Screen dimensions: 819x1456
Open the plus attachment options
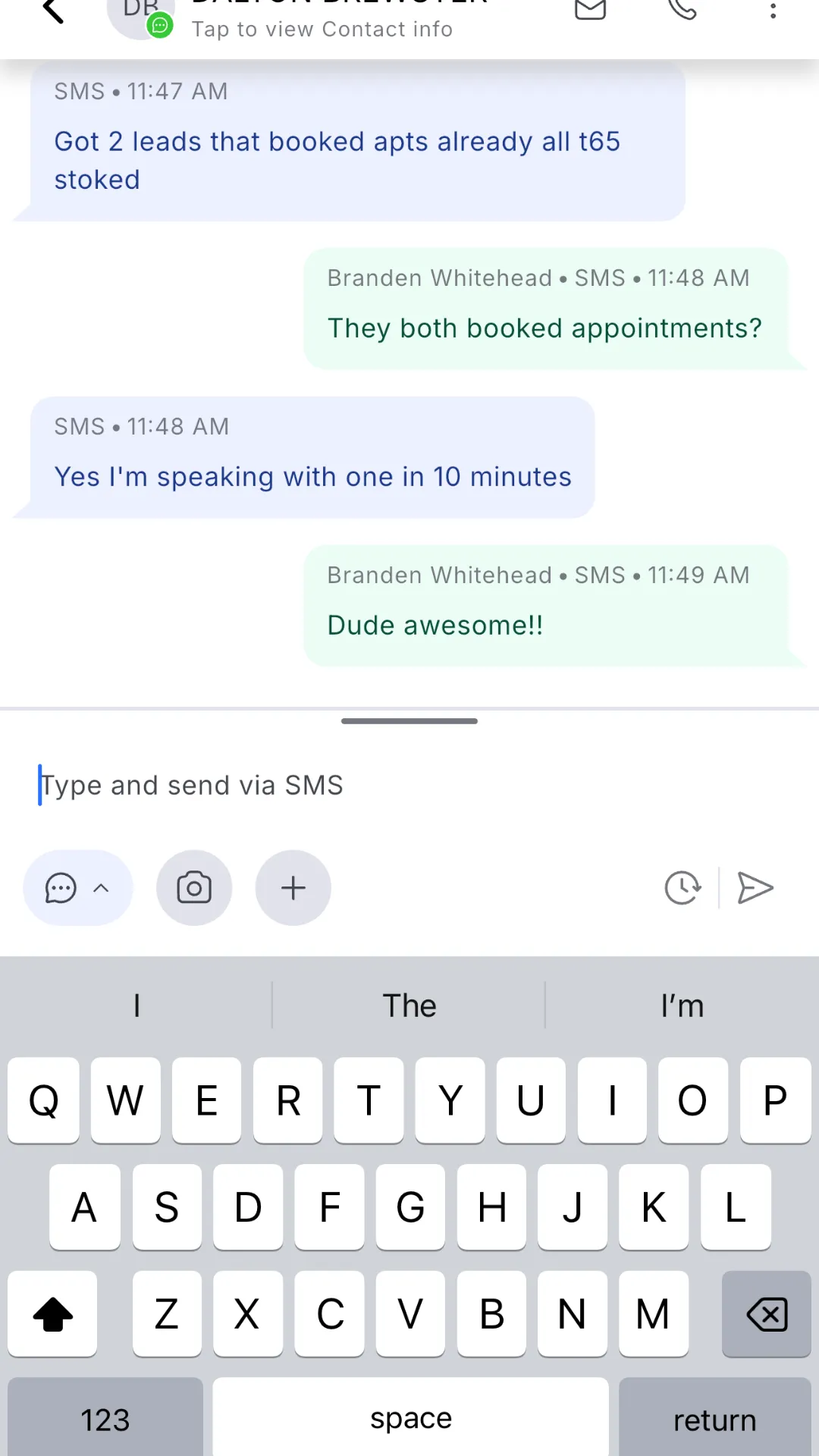[x=293, y=888]
